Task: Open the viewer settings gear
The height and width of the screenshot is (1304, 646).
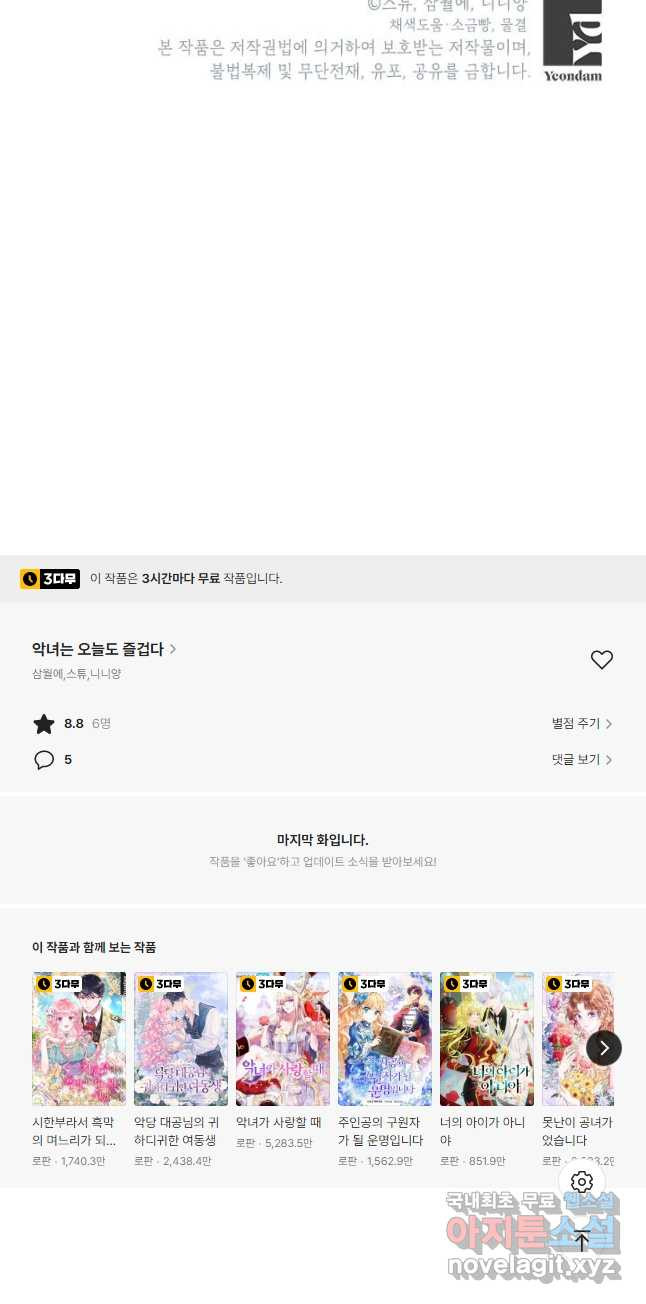Action: point(582,1182)
